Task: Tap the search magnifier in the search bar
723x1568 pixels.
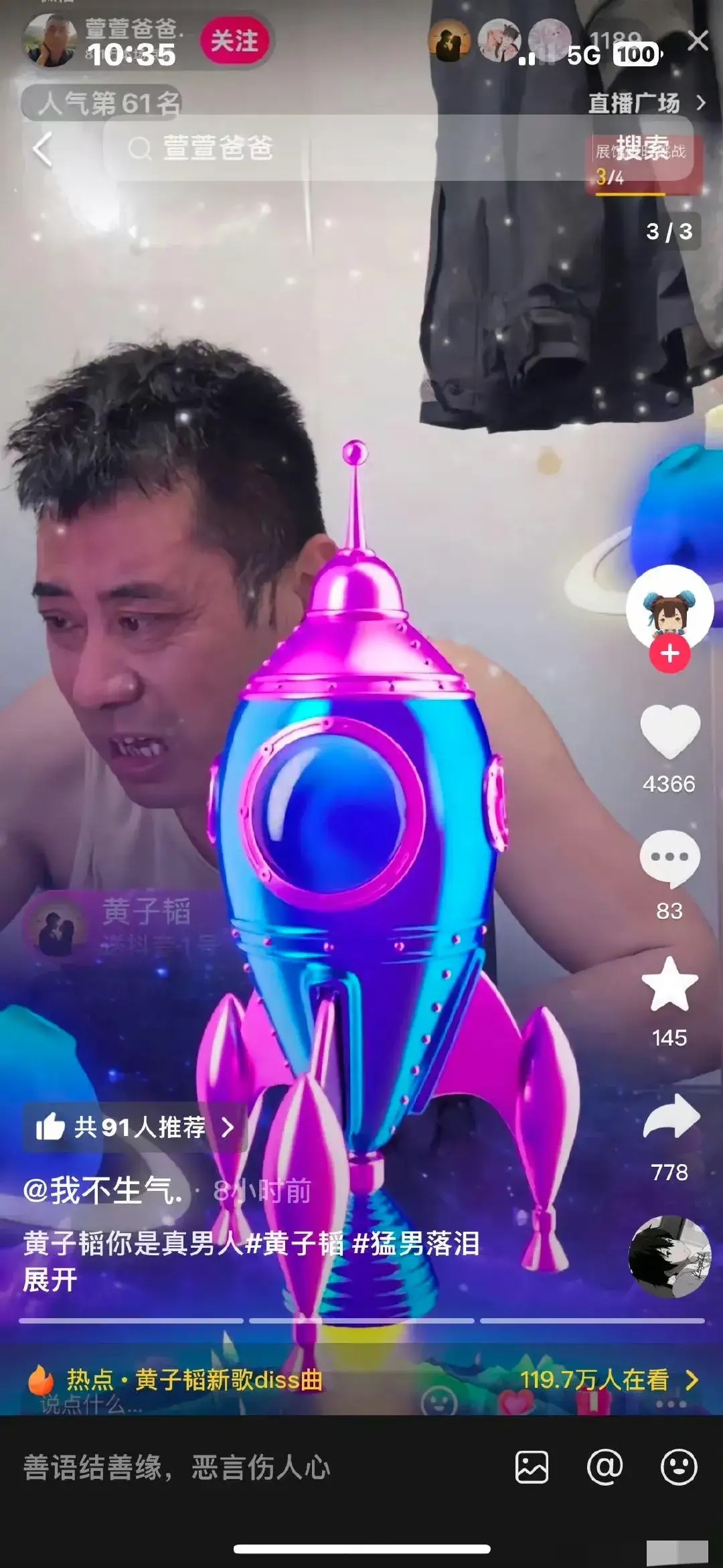Action: pos(139,149)
